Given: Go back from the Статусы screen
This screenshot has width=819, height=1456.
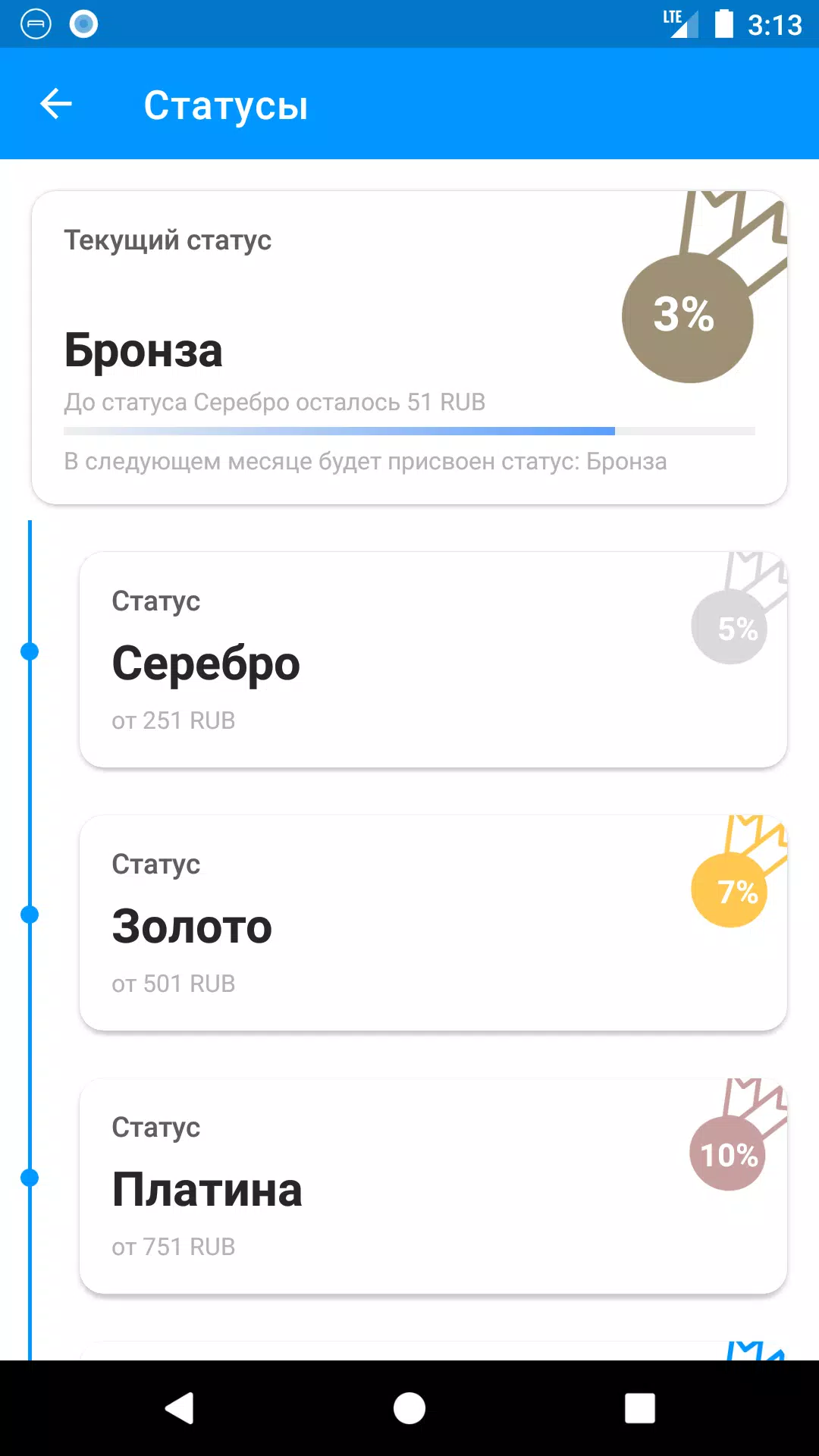Looking at the screenshot, I should (x=55, y=104).
